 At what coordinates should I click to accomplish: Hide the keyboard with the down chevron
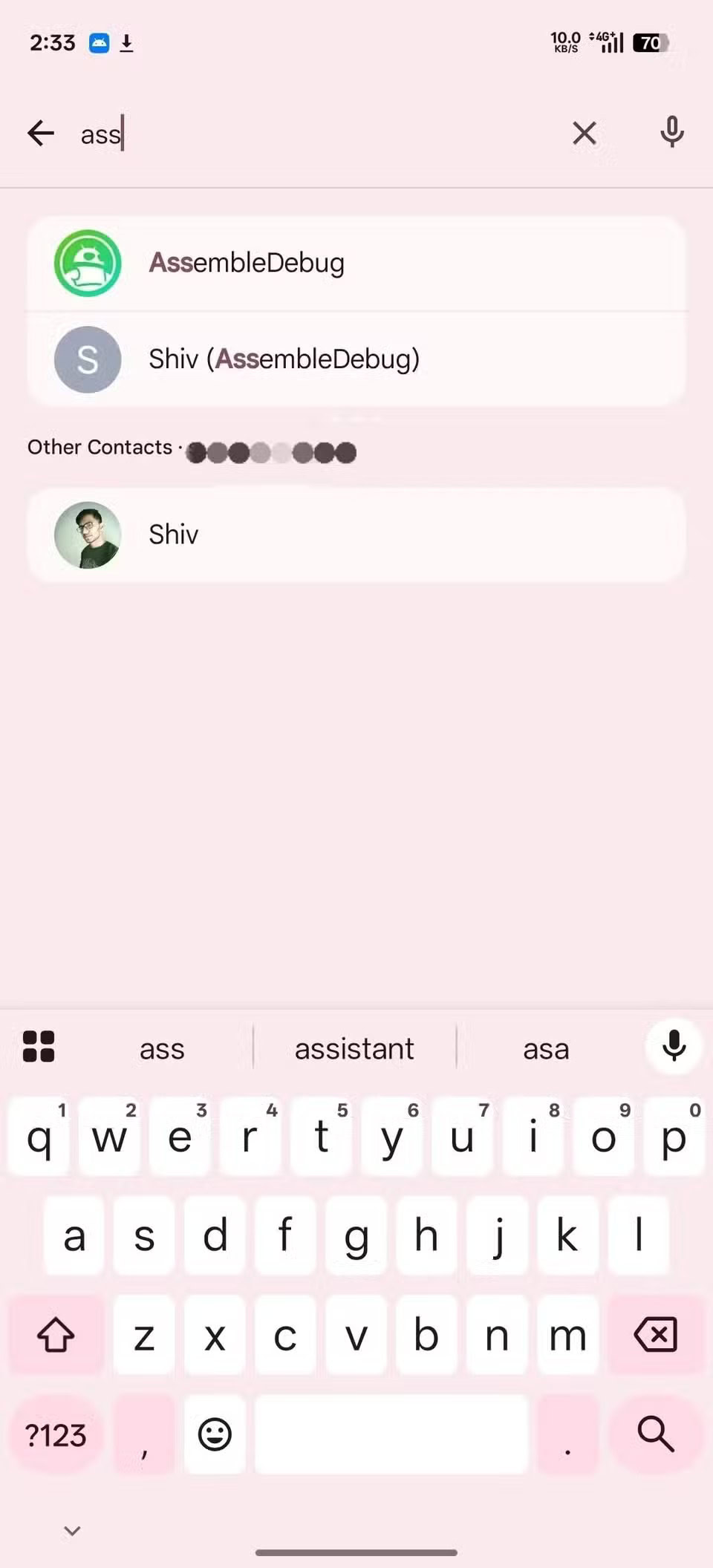click(x=72, y=1531)
